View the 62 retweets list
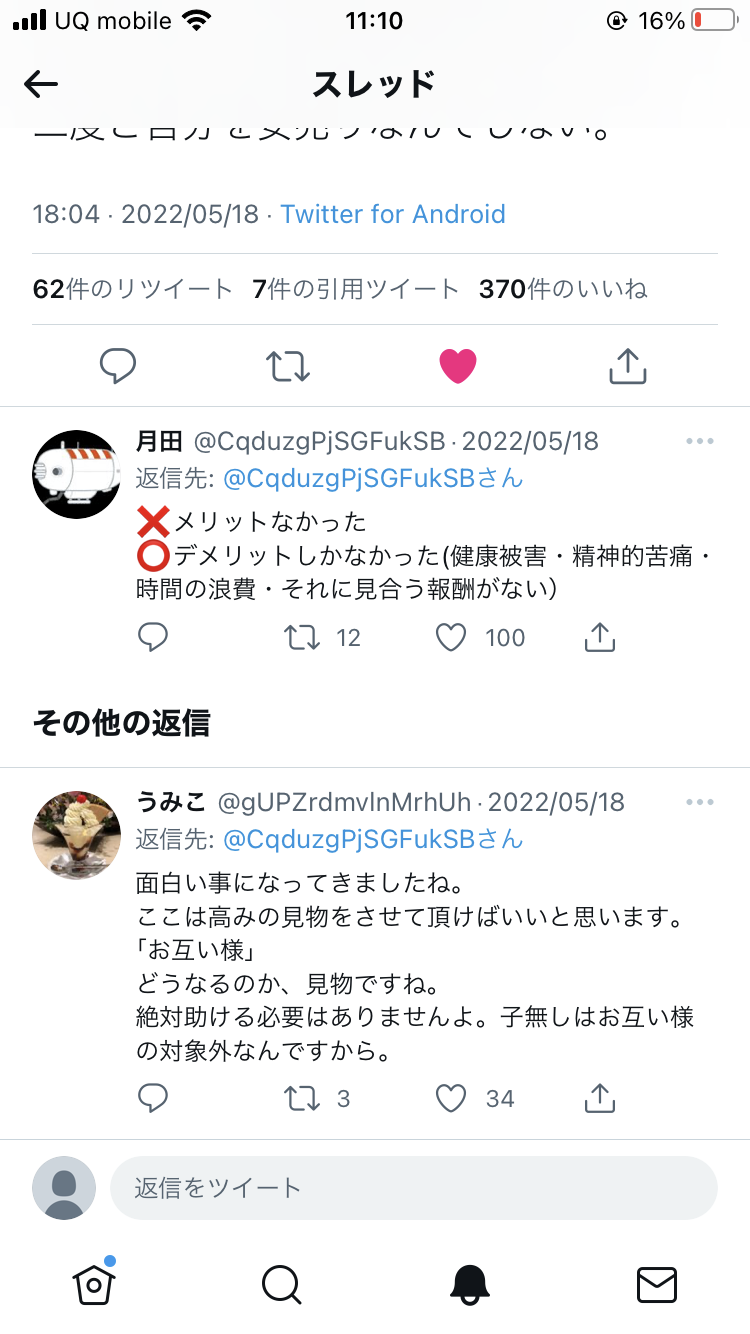The height and width of the screenshot is (1334, 750). pos(133,290)
